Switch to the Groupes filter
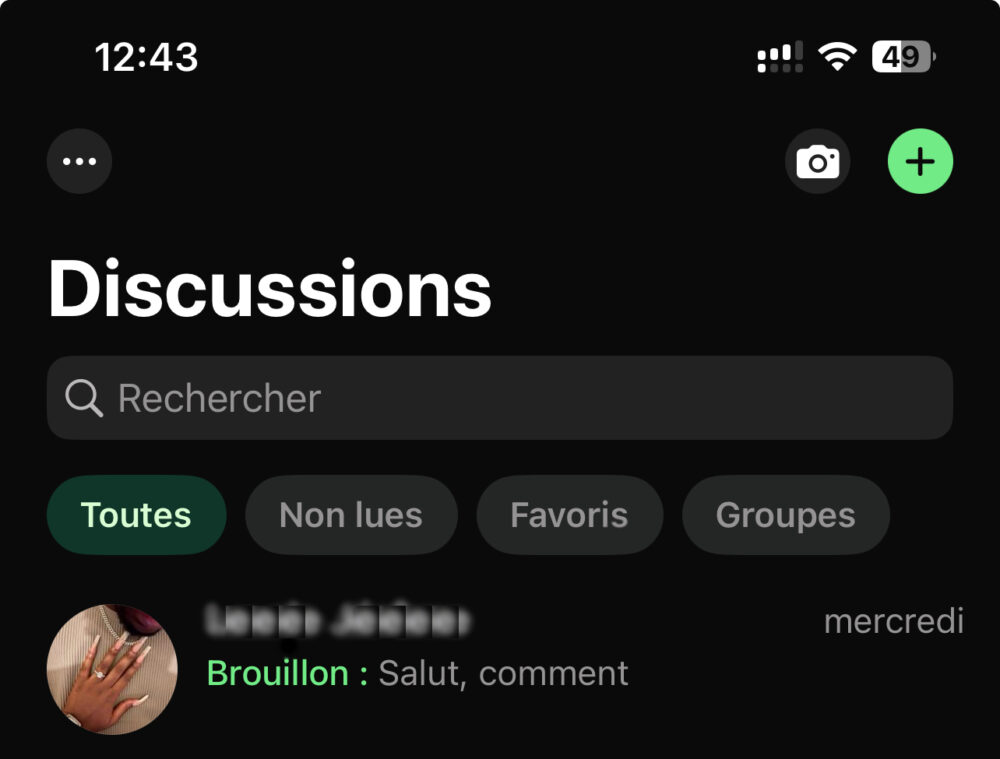The image size is (1000, 759). [785, 515]
